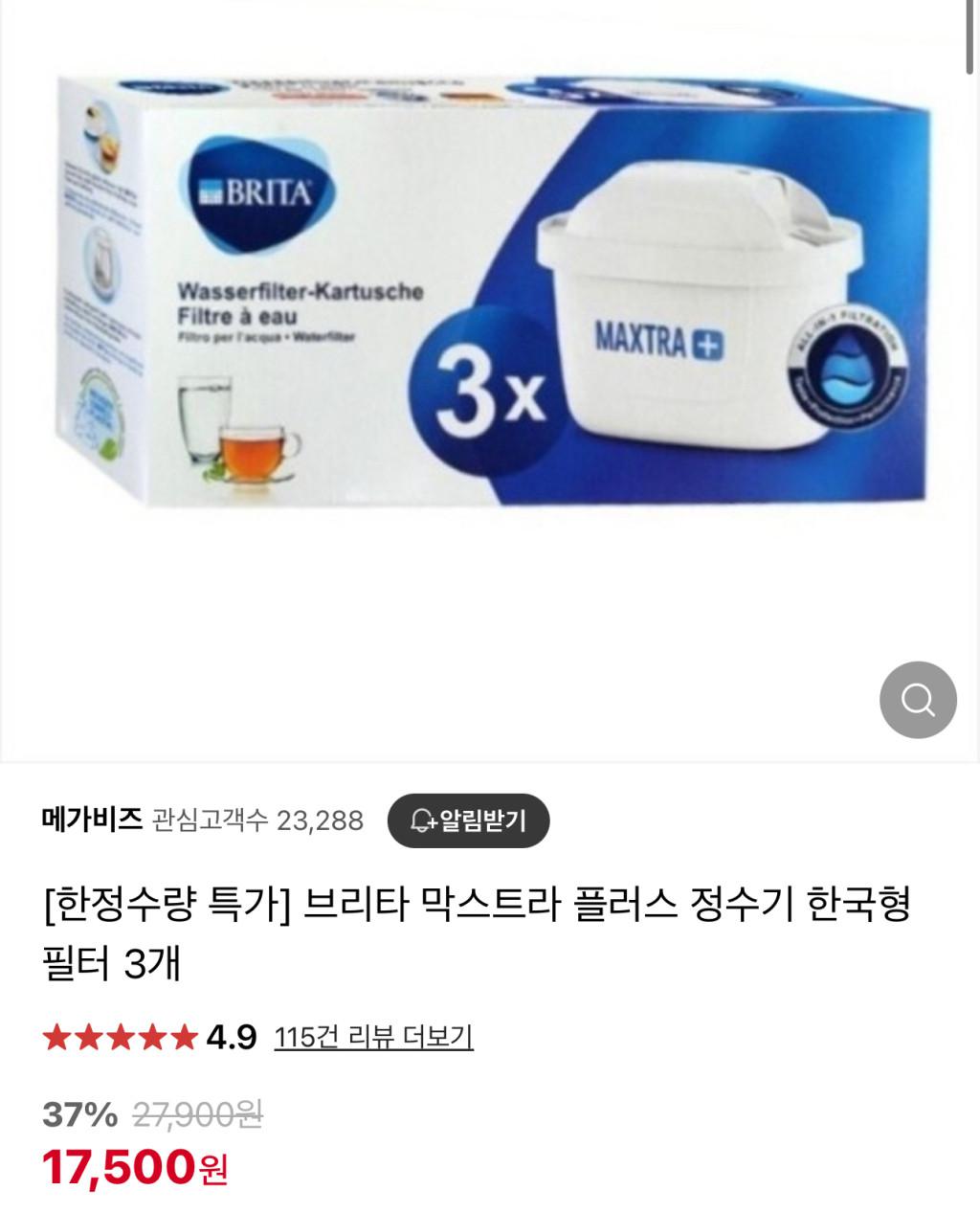The height and width of the screenshot is (1213, 980).
Task: Tap the 알림받기 notification button
Action: point(468,820)
